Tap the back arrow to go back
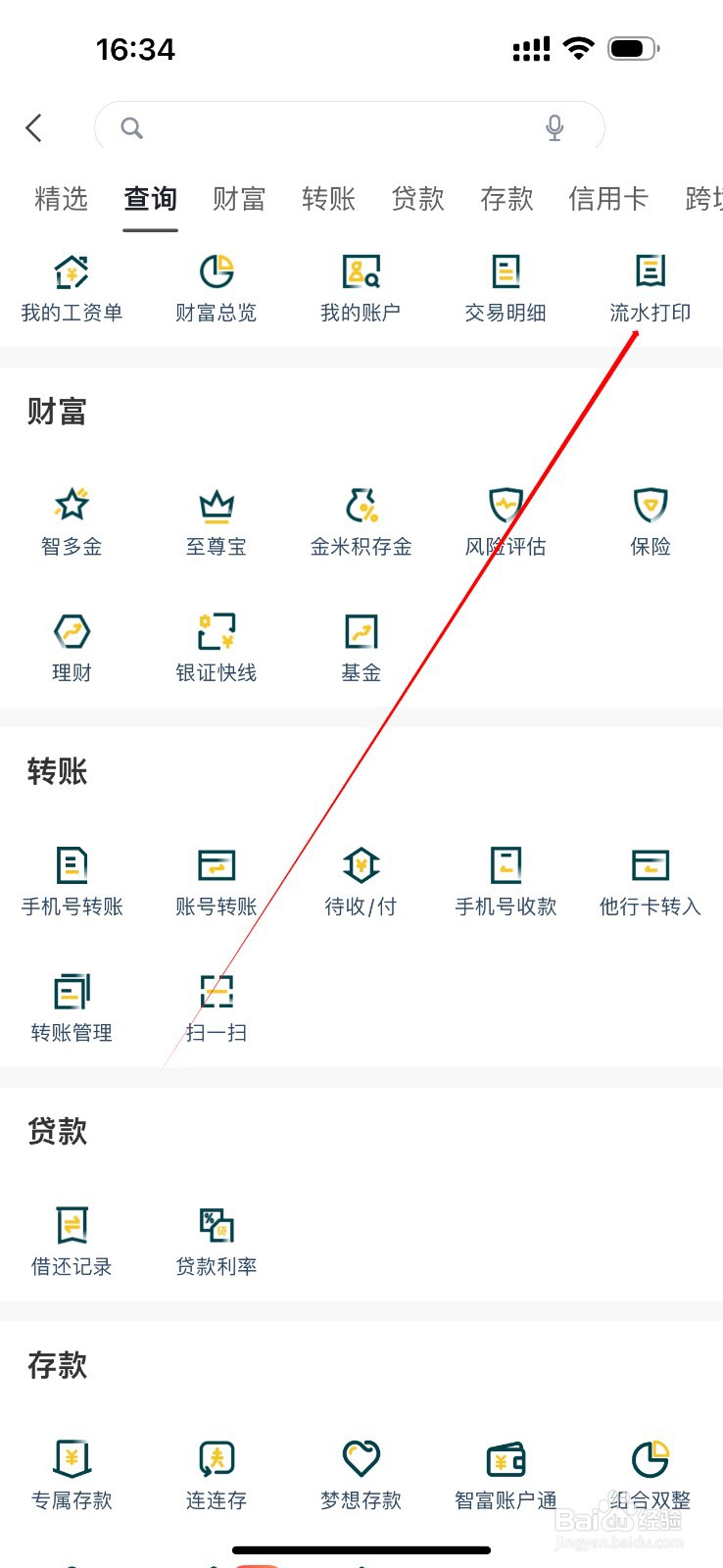Screen dimensions: 723x1568 (x=35, y=127)
